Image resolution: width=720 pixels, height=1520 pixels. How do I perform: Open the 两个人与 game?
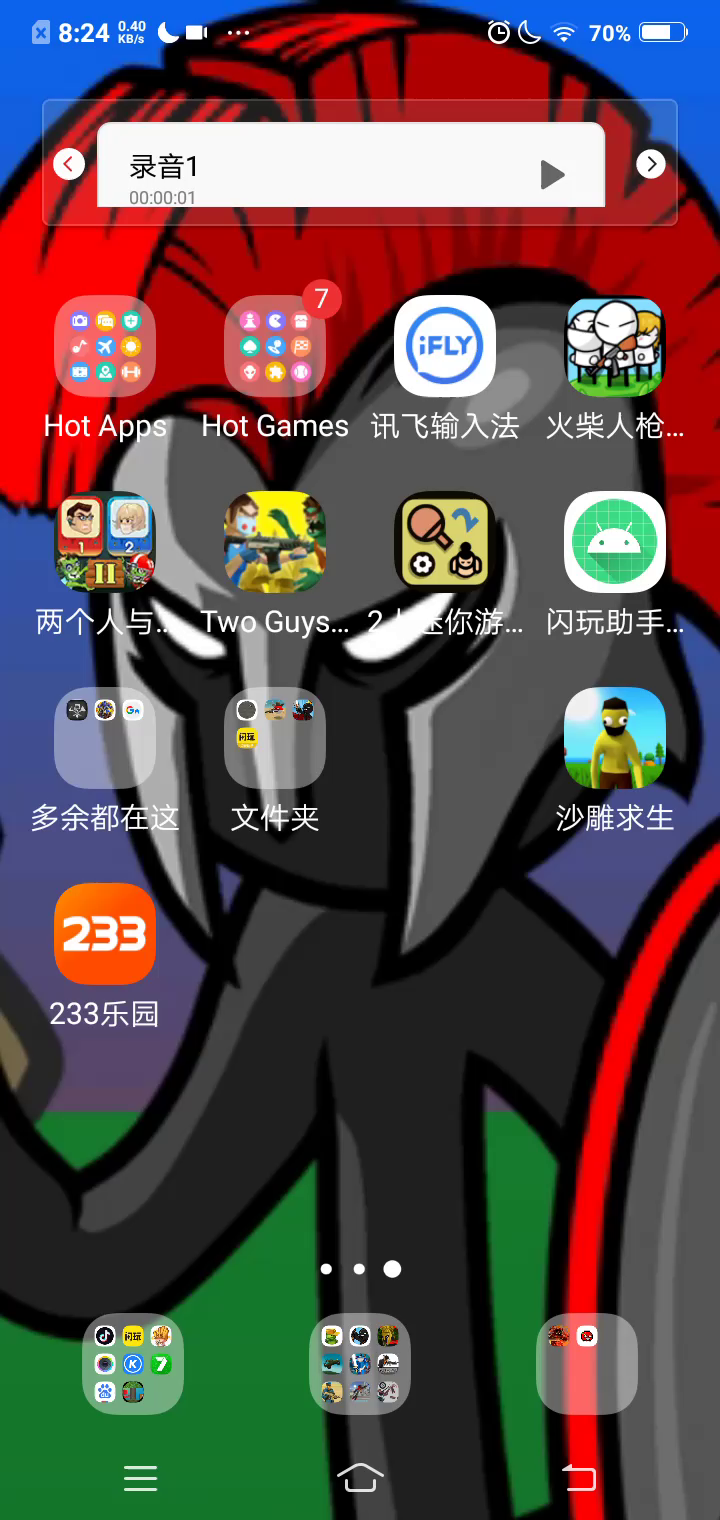[x=105, y=542]
